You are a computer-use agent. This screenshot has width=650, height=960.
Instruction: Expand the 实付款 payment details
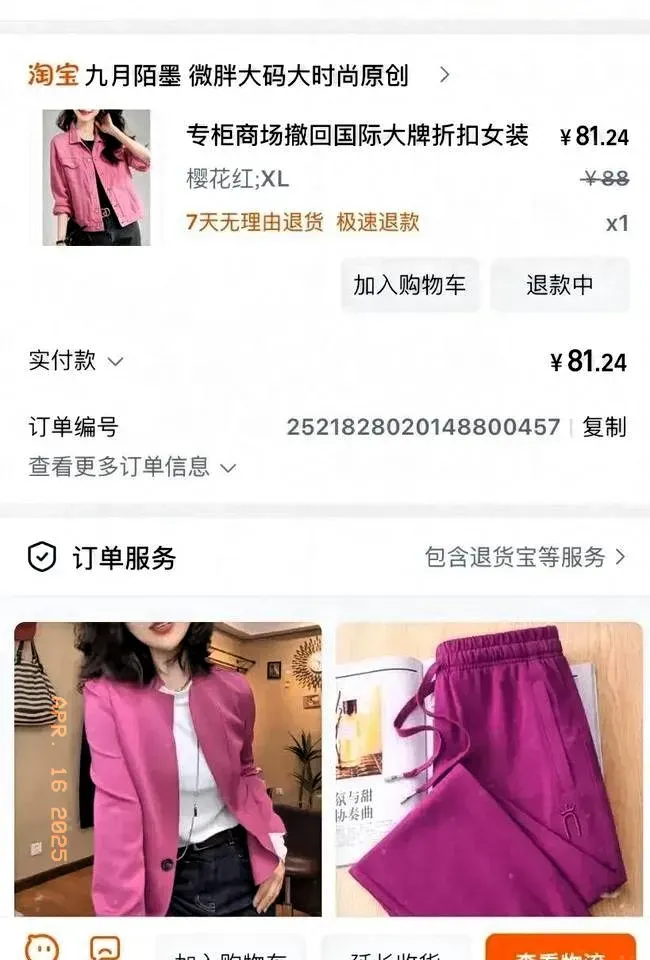click(76, 361)
